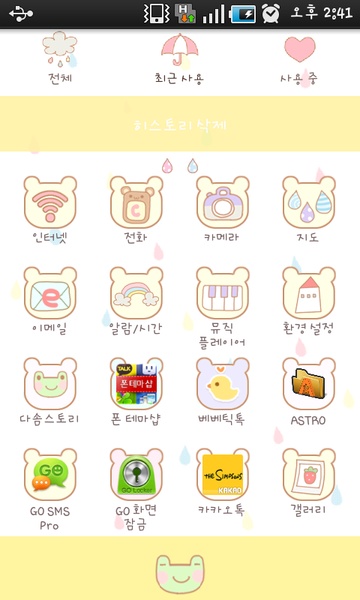Launch the 다솜스토리 app
Image resolution: width=360 pixels, height=600 pixels.
[50, 391]
